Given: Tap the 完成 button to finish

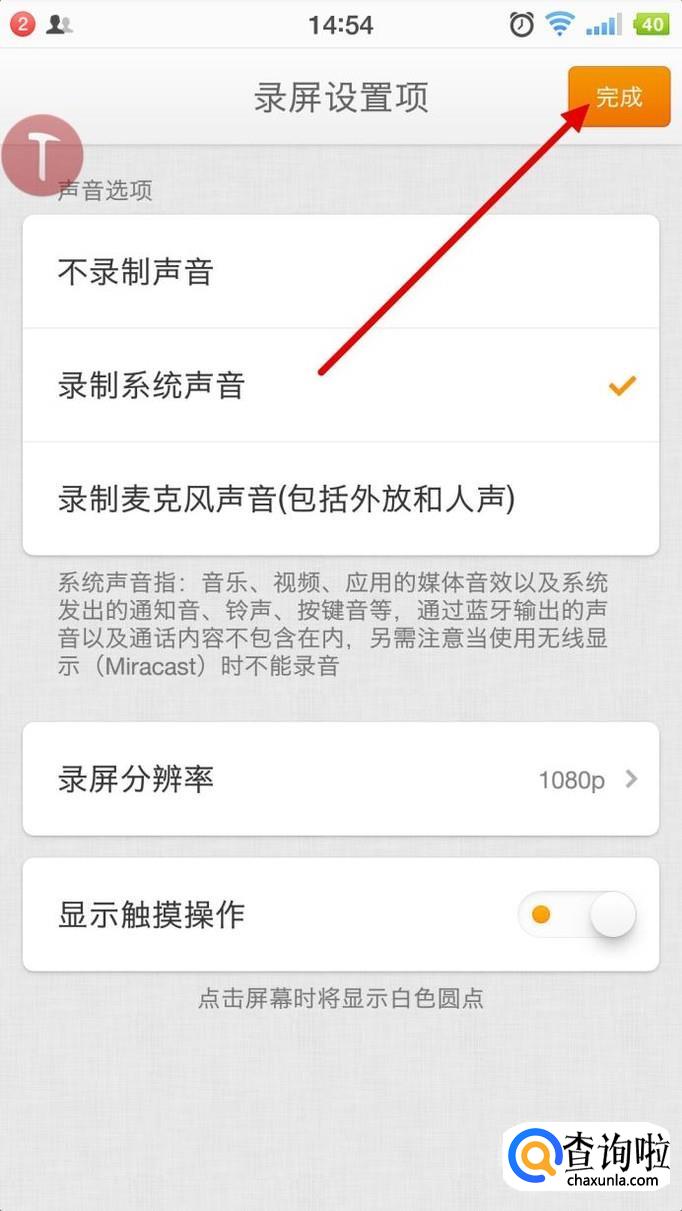Looking at the screenshot, I should (619, 97).
